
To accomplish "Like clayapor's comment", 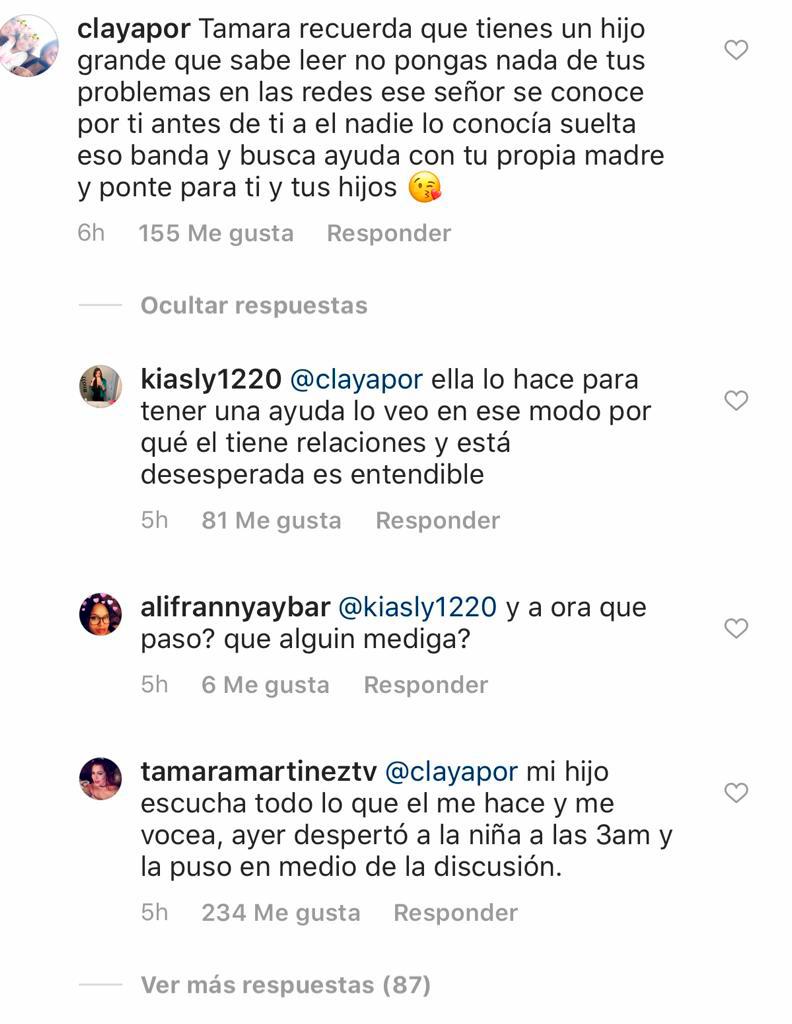I will coord(736,50).
